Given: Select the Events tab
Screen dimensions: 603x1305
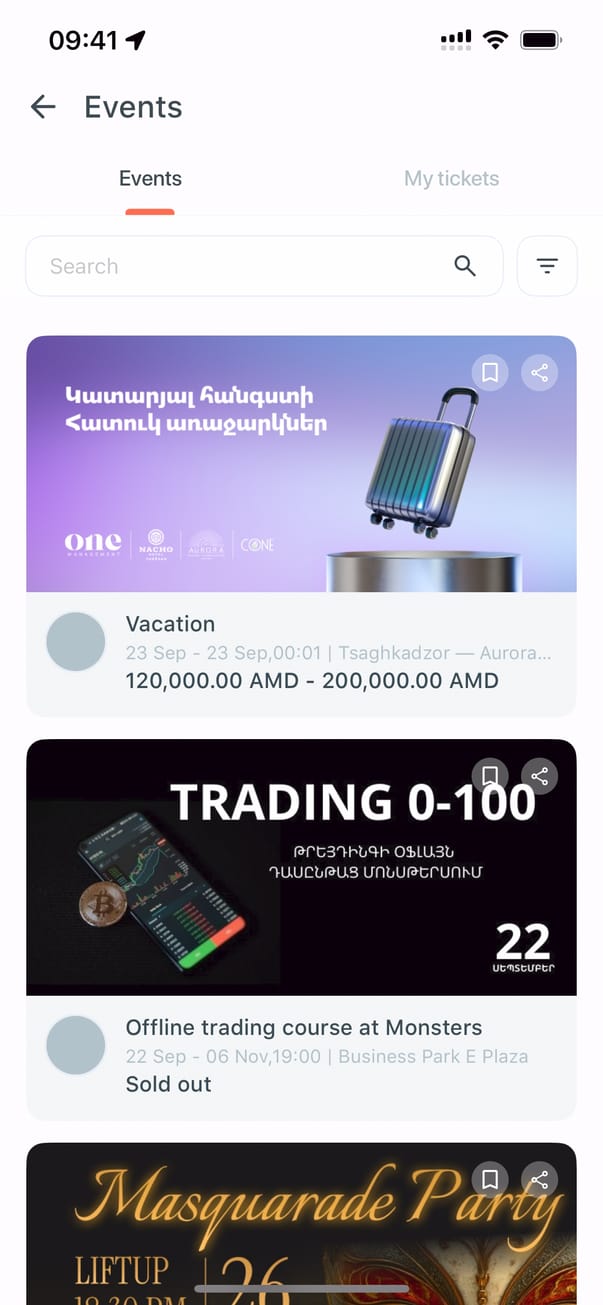Looking at the screenshot, I should click(x=150, y=179).
